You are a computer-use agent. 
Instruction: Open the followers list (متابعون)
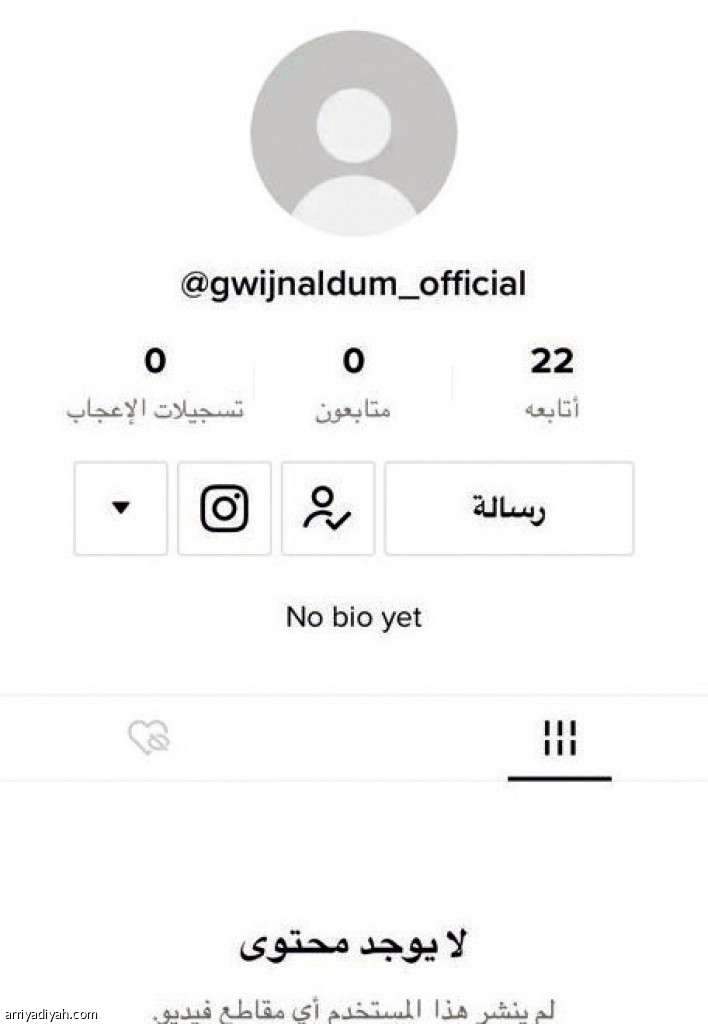click(353, 381)
